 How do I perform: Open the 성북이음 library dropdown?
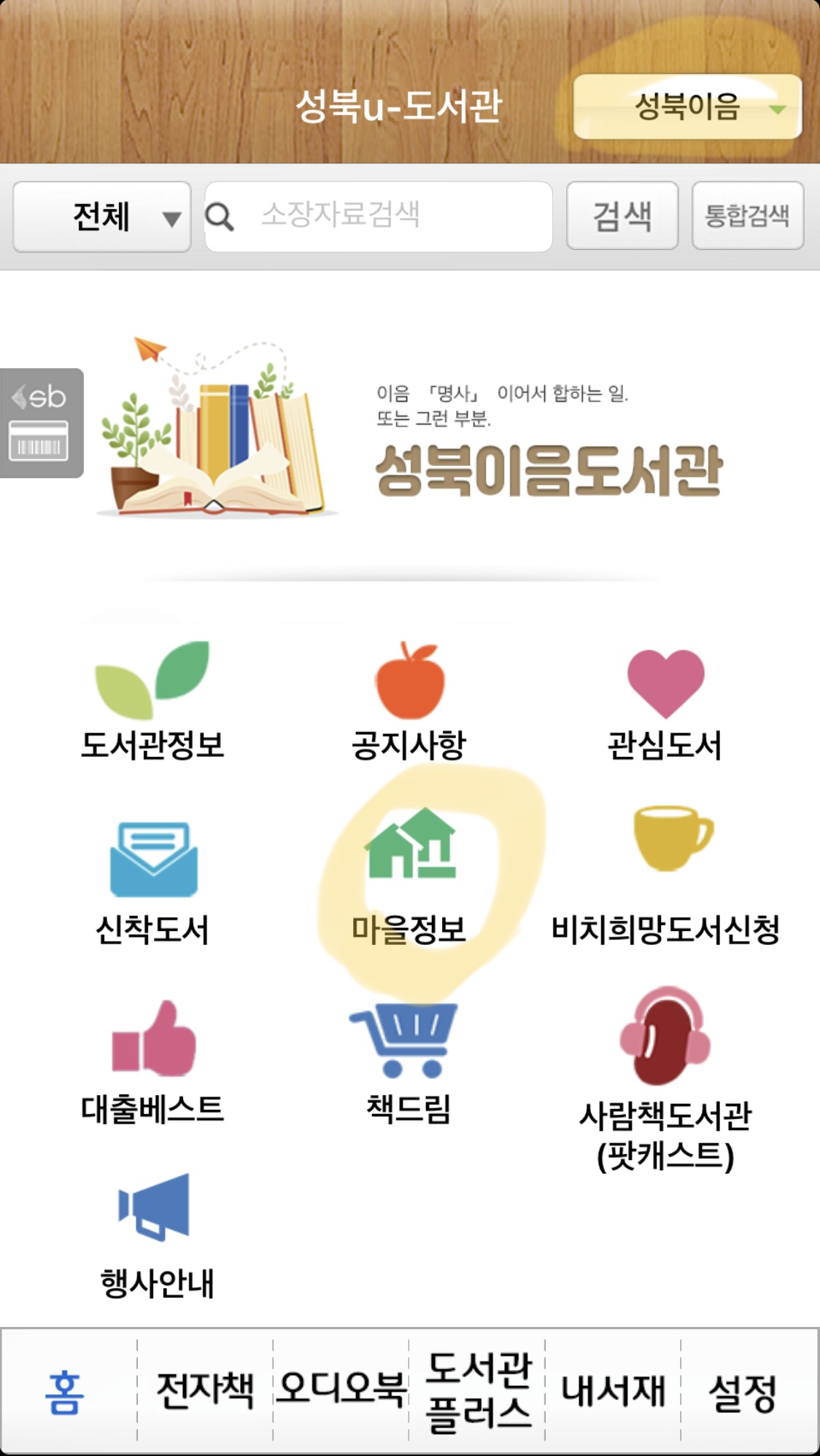[687, 106]
